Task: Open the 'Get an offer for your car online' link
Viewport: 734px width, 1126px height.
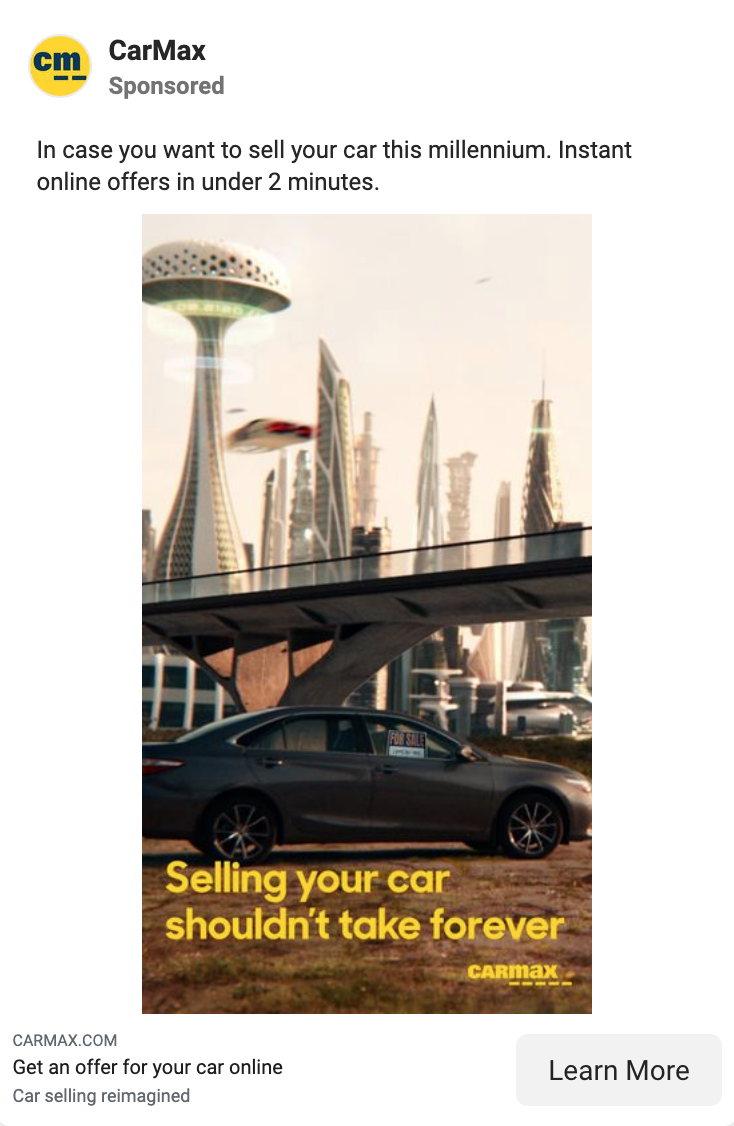Action: [x=148, y=1067]
